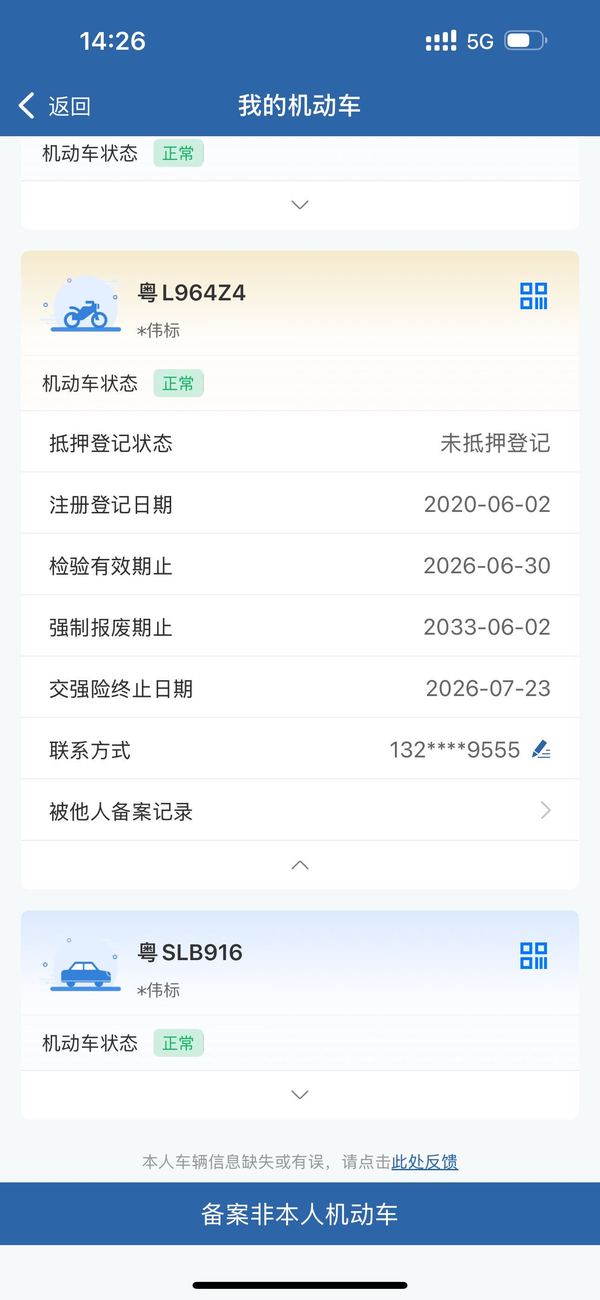Open 被他人备案记录 row

coord(300,811)
